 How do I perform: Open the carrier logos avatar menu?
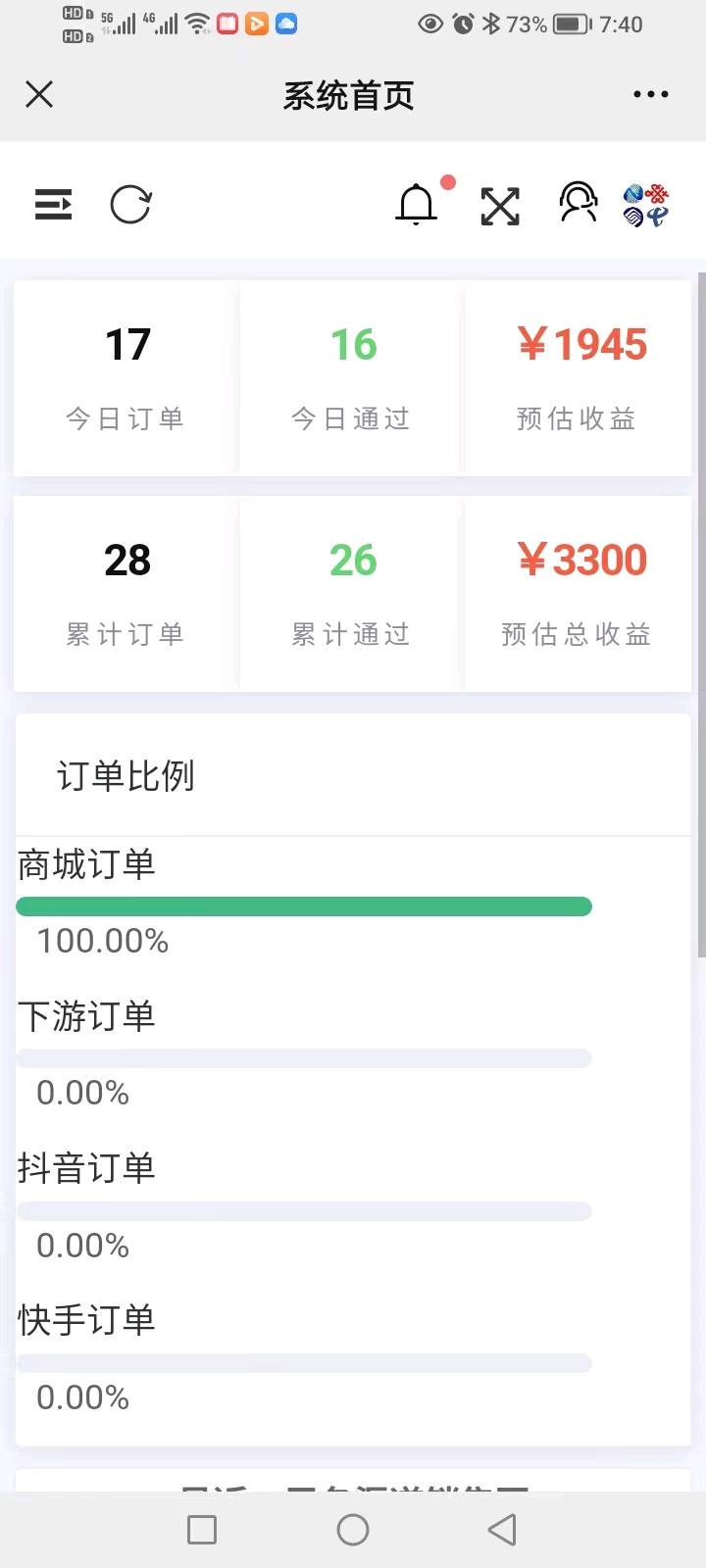point(646,205)
